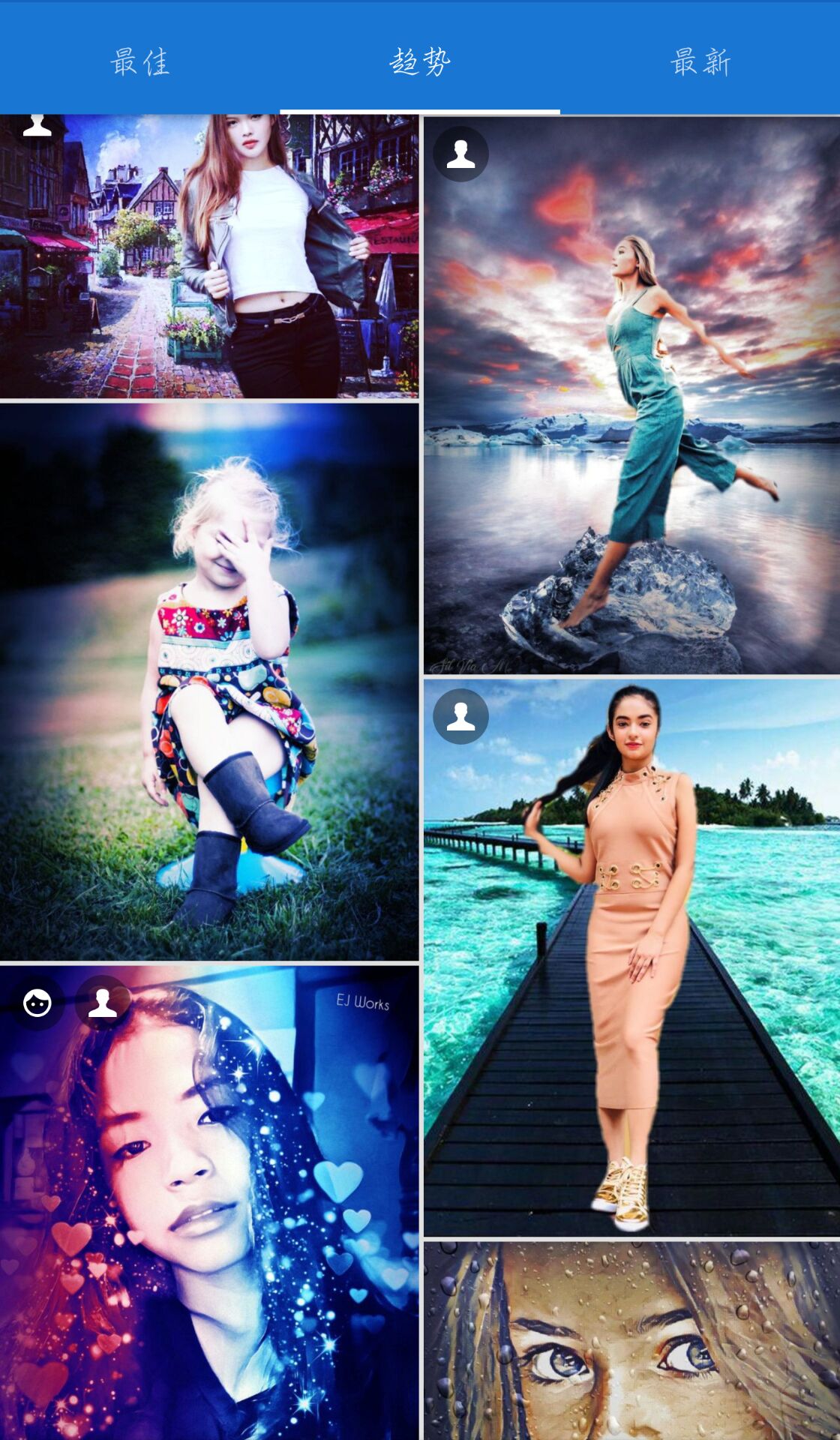
Task: Tap the face icon on EJ Works portrait
Action: point(37,1003)
